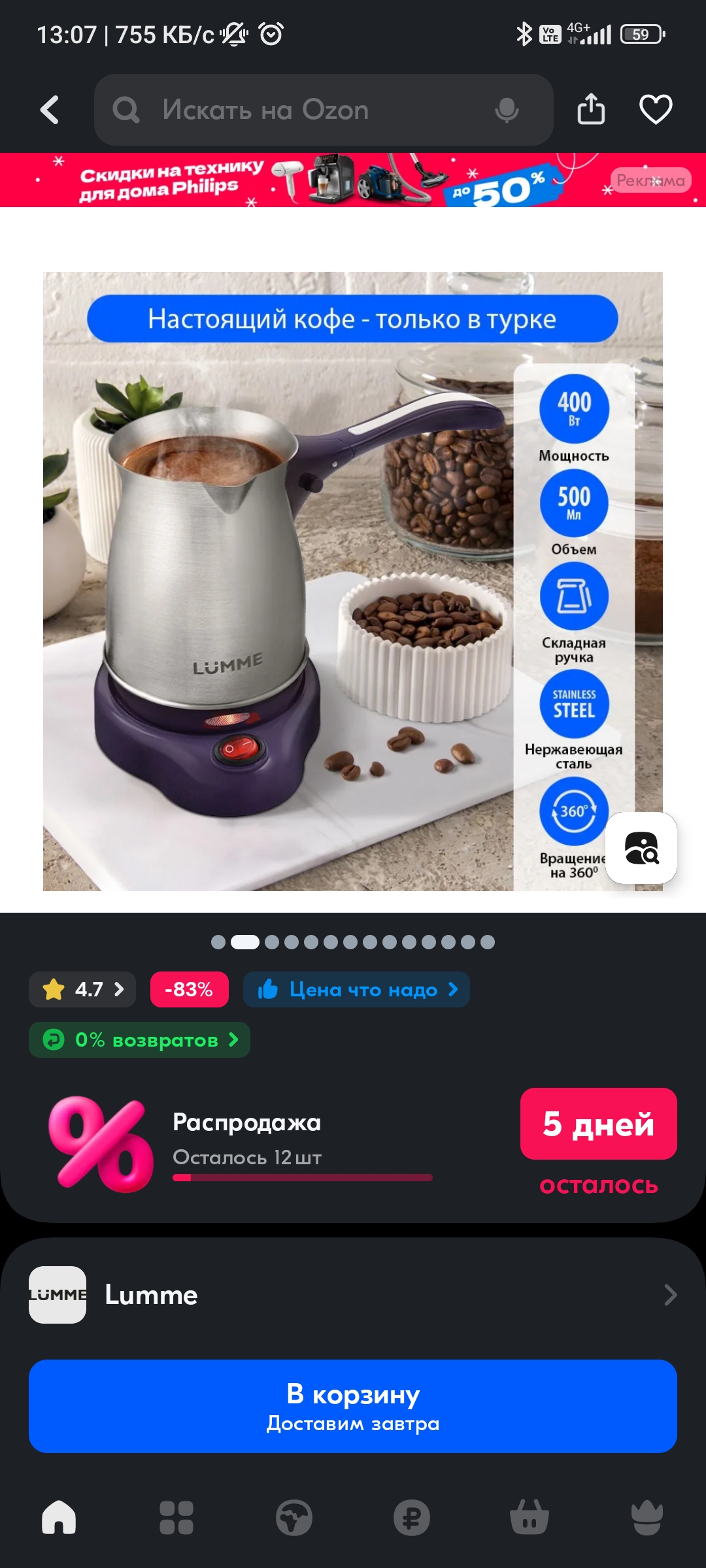Screen dimensions: 706x1568
Task: Open the globe tab in bottom navigation
Action: coord(294,1517)
